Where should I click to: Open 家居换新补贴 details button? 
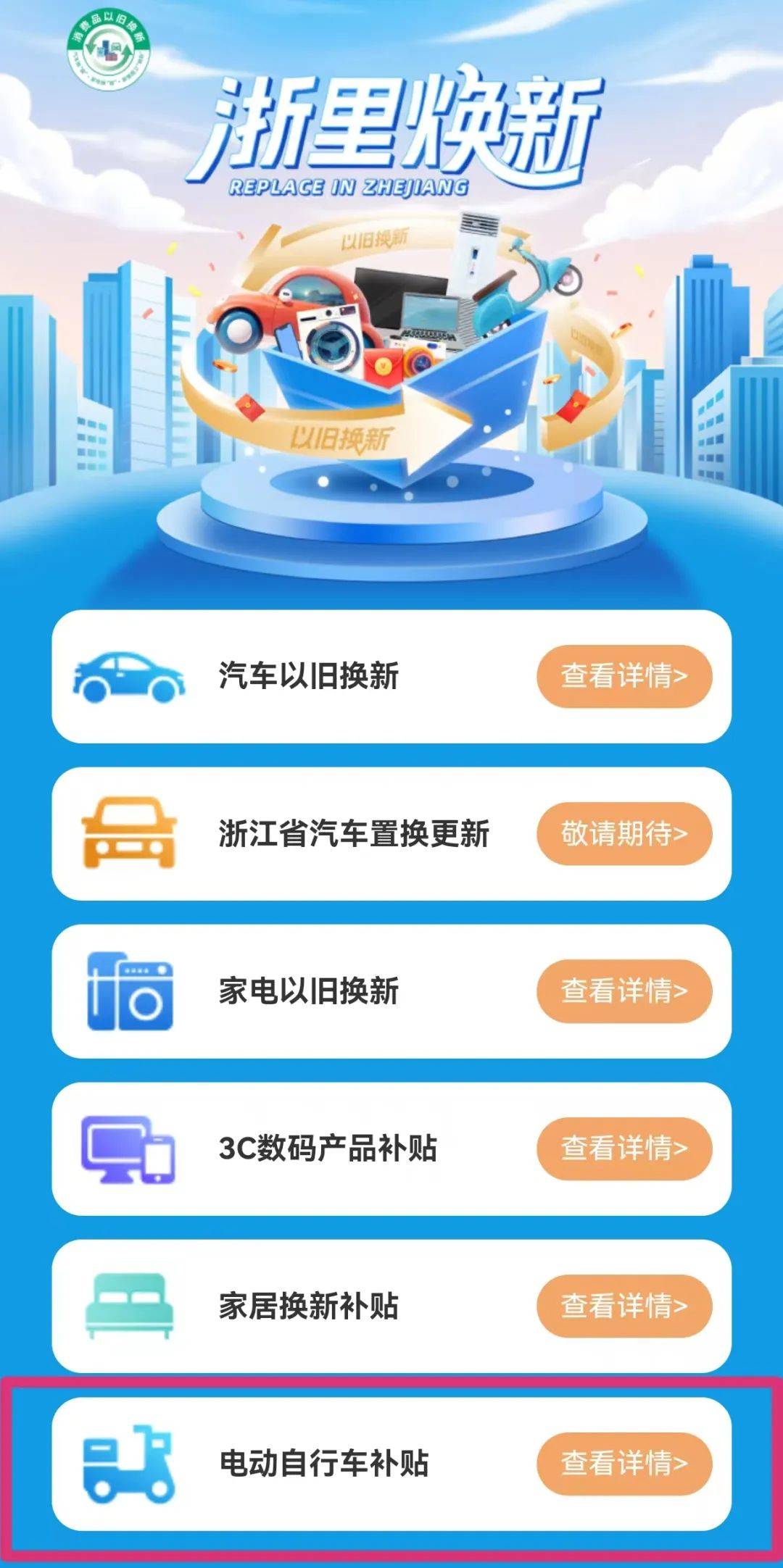[623, 1305]
